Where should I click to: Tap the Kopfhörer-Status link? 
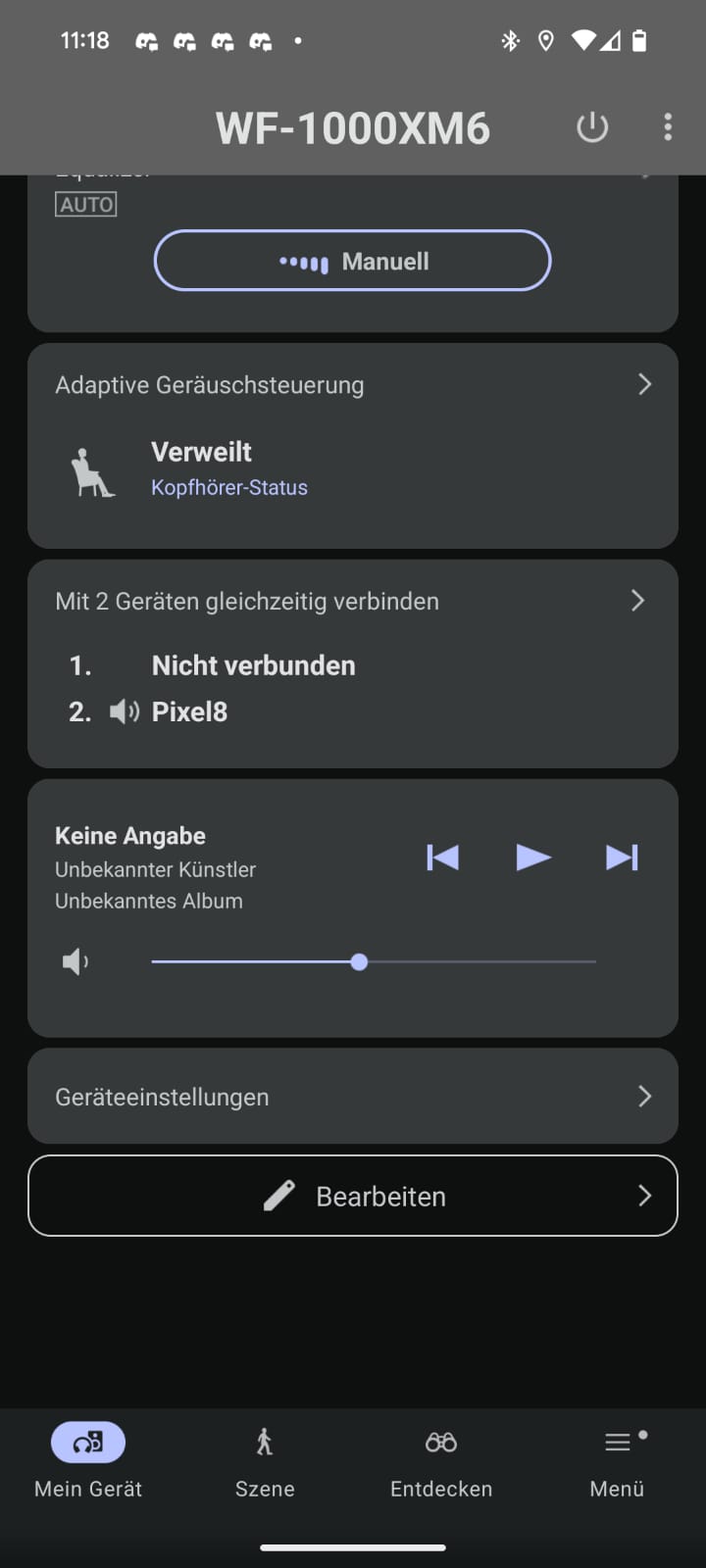pyautogui.click(x=229, y=488)
